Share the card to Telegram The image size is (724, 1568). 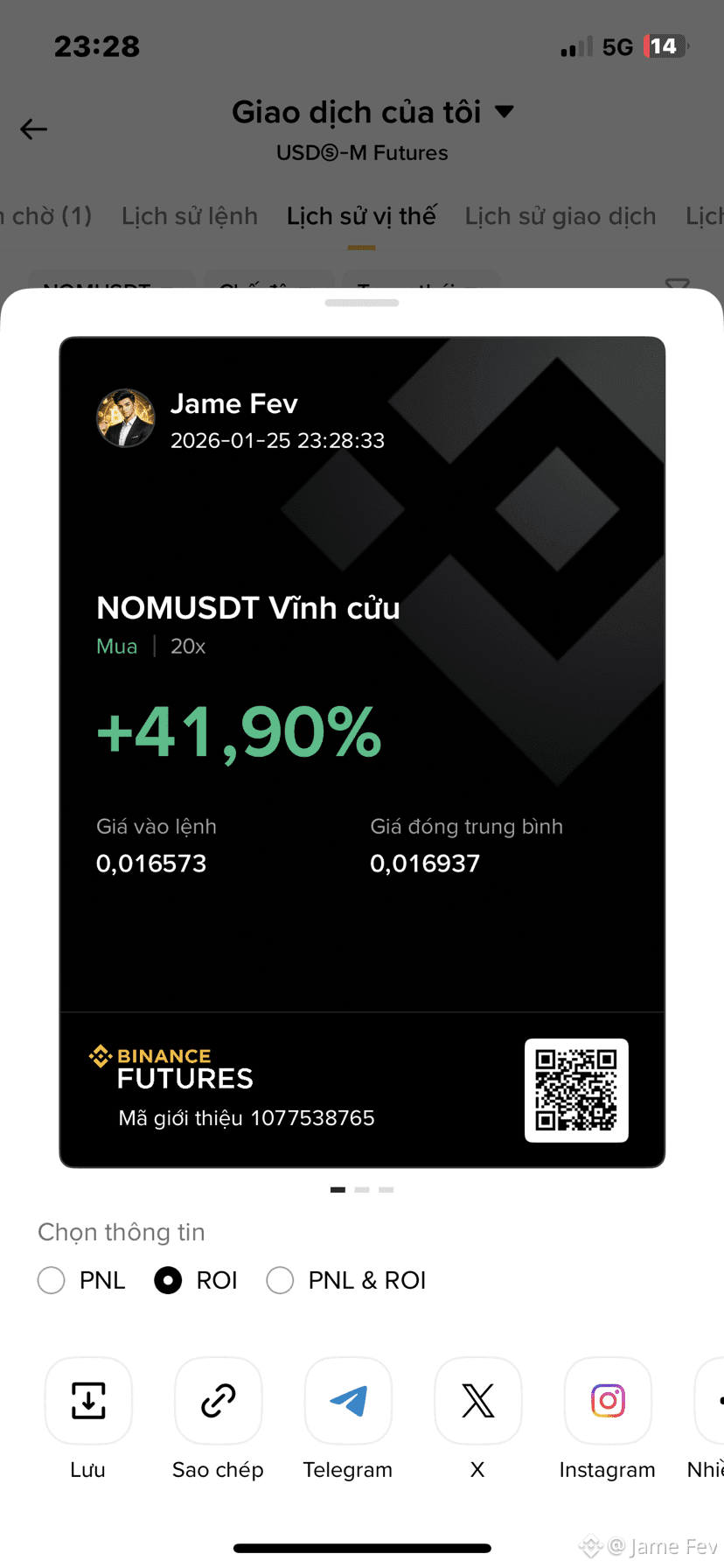tap(348, 1401)
